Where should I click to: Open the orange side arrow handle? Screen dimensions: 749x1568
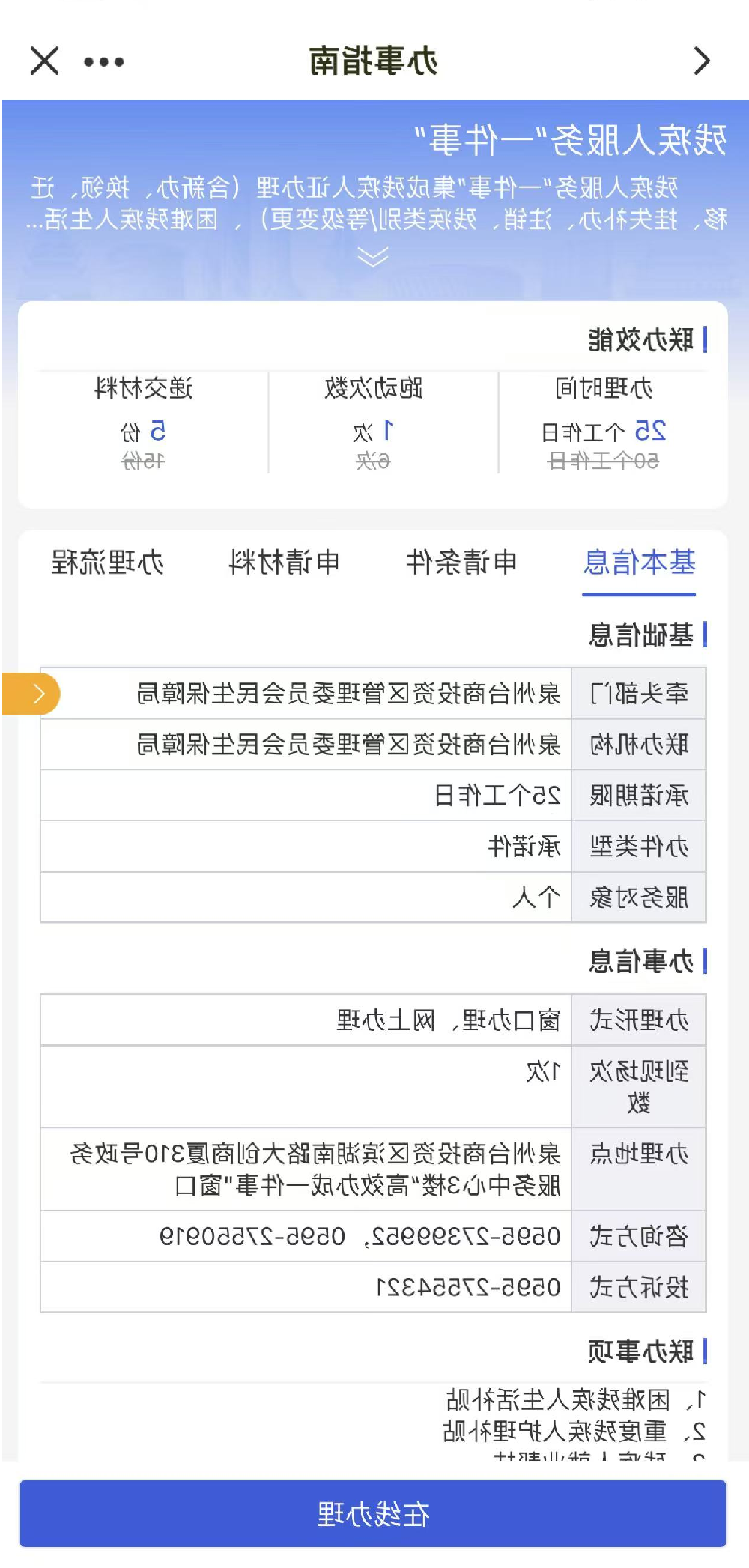(31, 694)
